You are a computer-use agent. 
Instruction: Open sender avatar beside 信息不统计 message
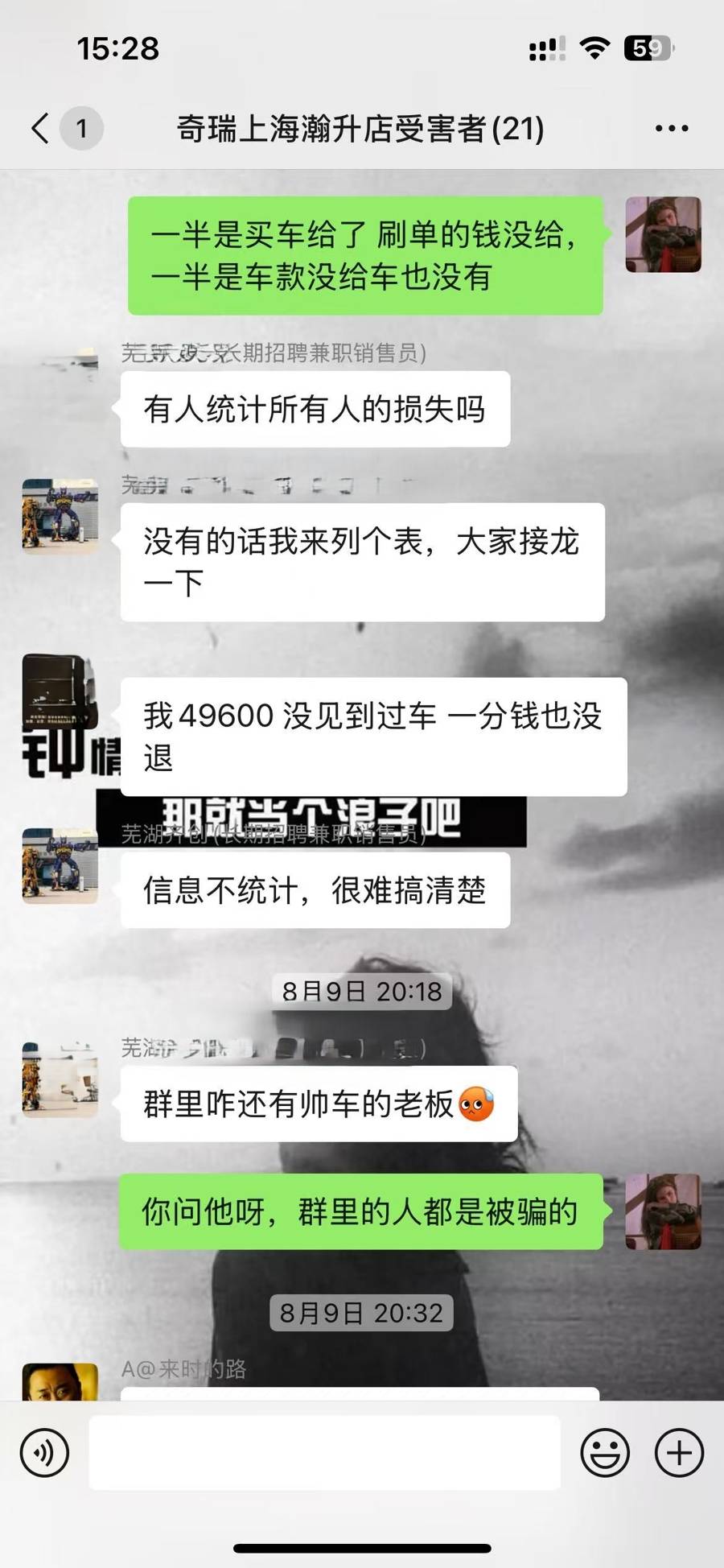pyautogui.click(x=60, y=866)
